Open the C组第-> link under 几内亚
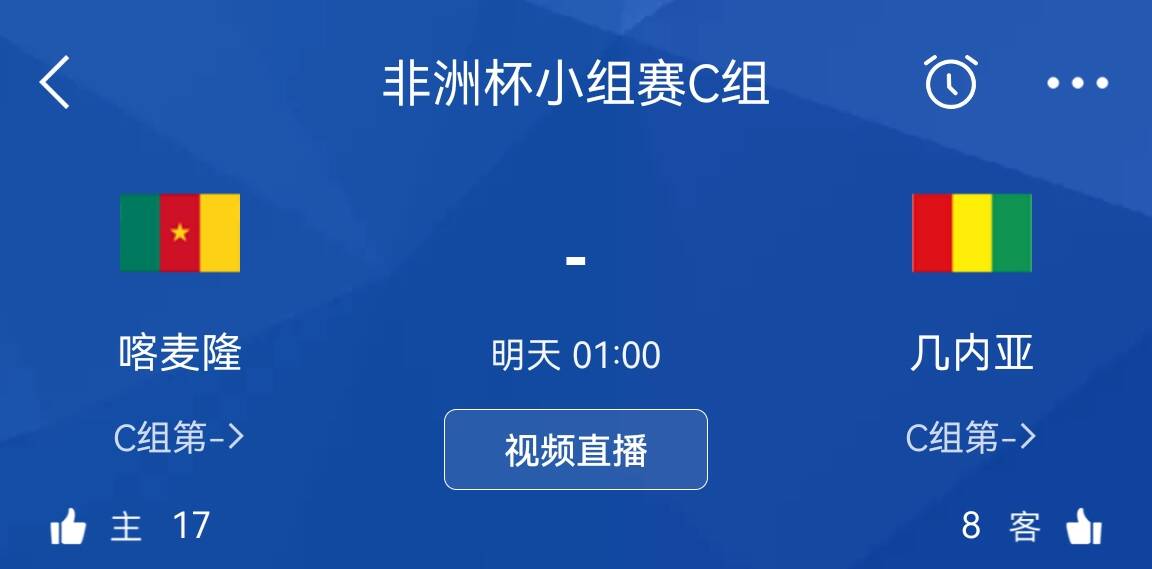This screenshot has height=569, width=1152. pyautogui.click(x=971, y=437)
